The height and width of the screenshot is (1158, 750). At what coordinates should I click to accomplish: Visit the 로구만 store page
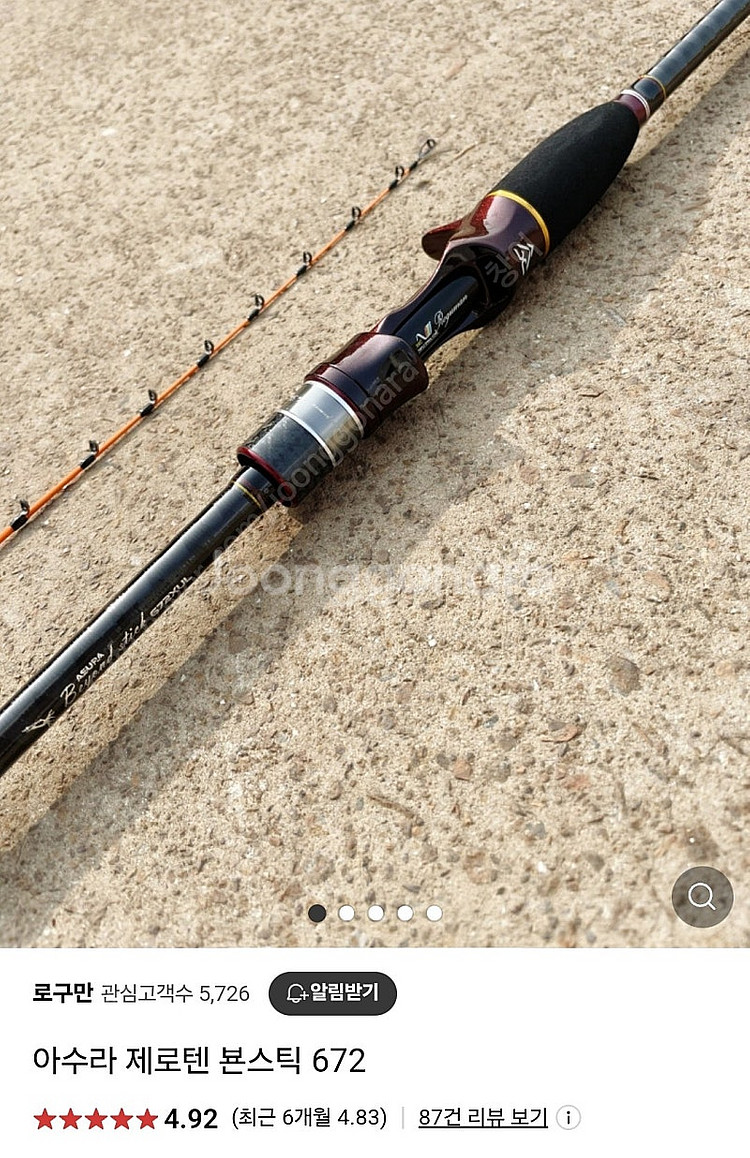tap(62, 993)
